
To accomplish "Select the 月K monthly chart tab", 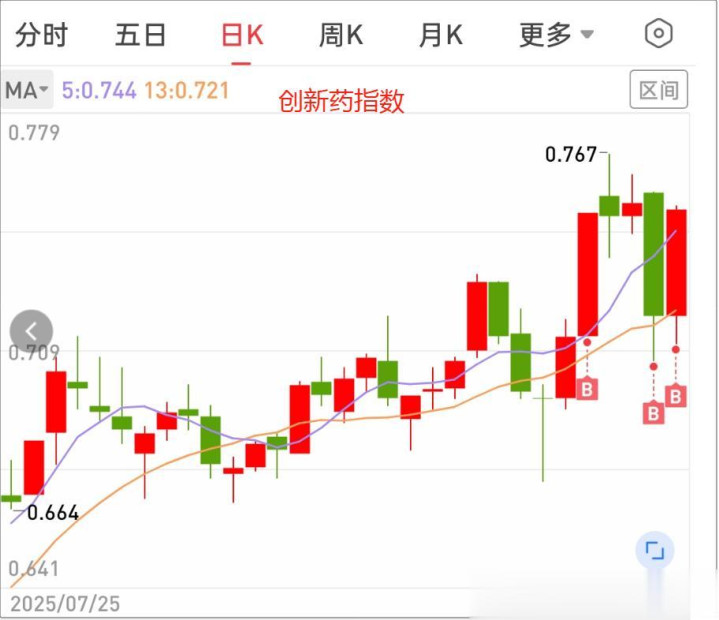I will (x=440, y=36).
